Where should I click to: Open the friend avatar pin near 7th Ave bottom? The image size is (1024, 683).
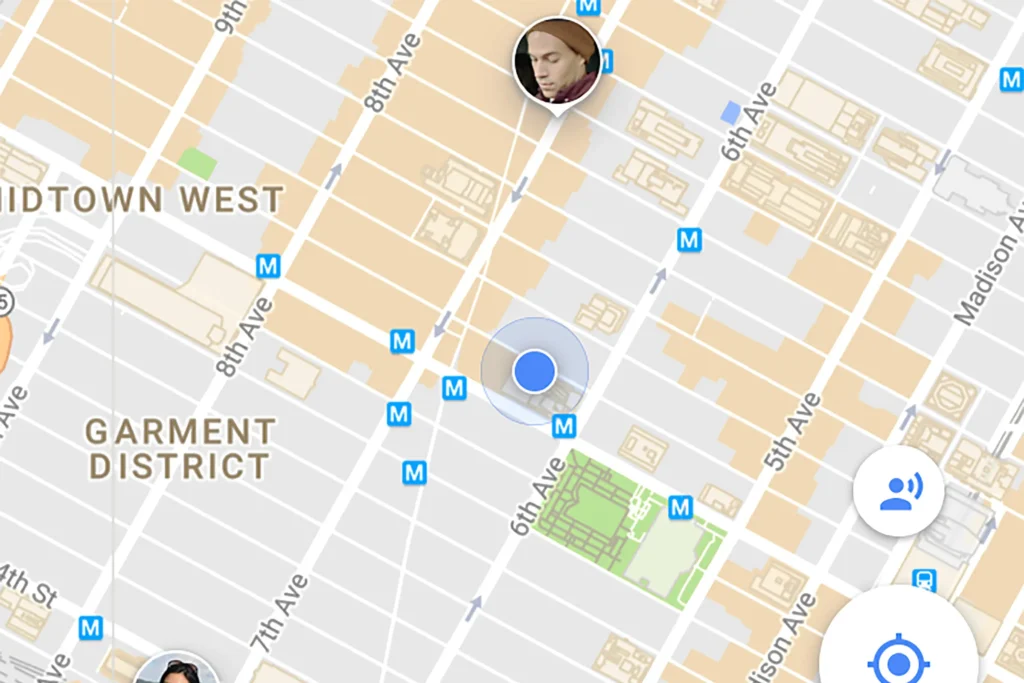tap(178, 670)
